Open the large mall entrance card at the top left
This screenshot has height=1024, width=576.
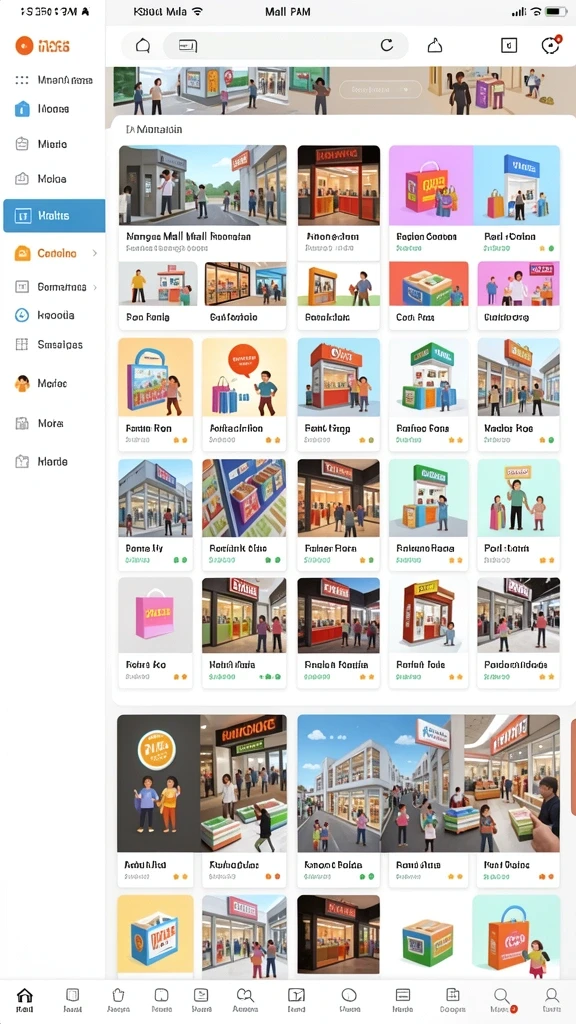[202, 202]
